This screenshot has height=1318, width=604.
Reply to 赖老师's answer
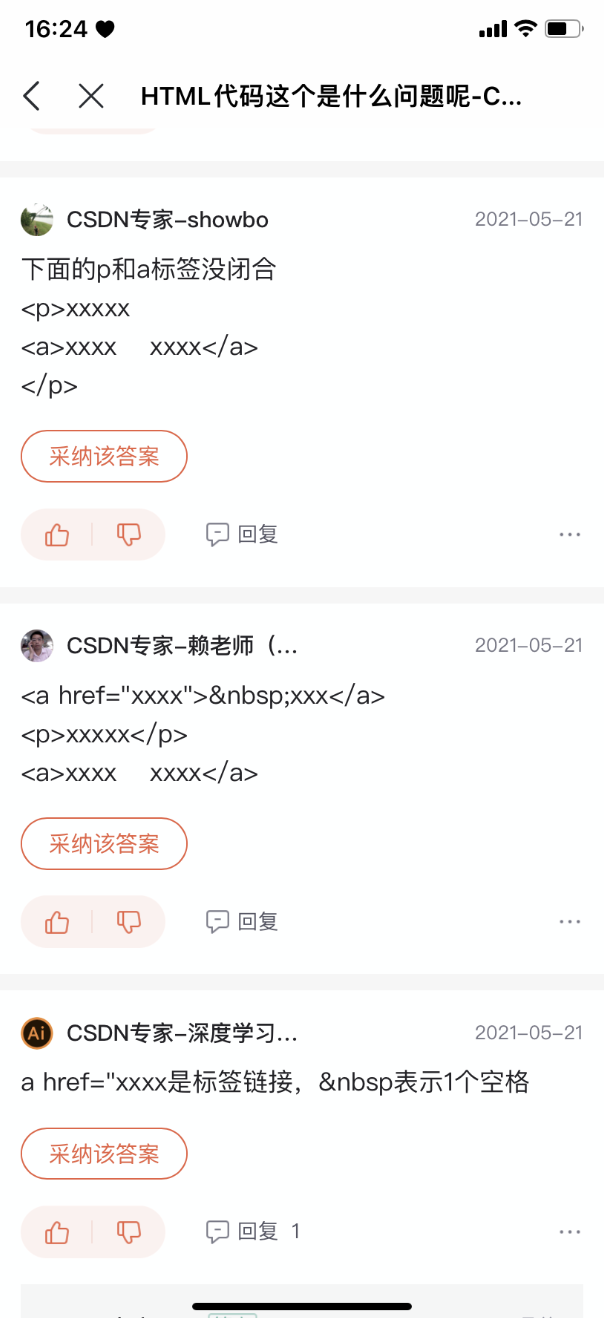coord(242,922)
